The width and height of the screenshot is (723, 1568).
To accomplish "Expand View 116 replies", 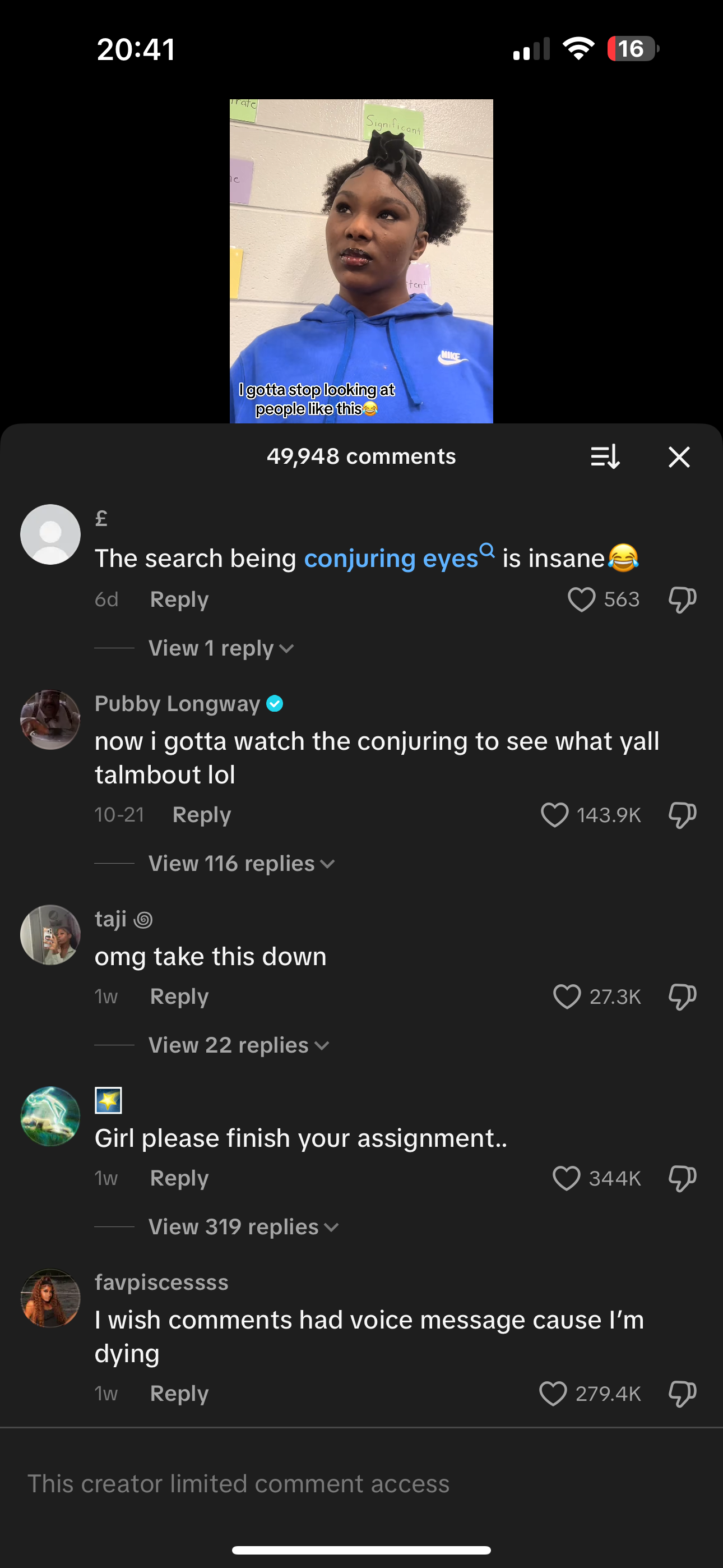I will (x=241, y=863).
